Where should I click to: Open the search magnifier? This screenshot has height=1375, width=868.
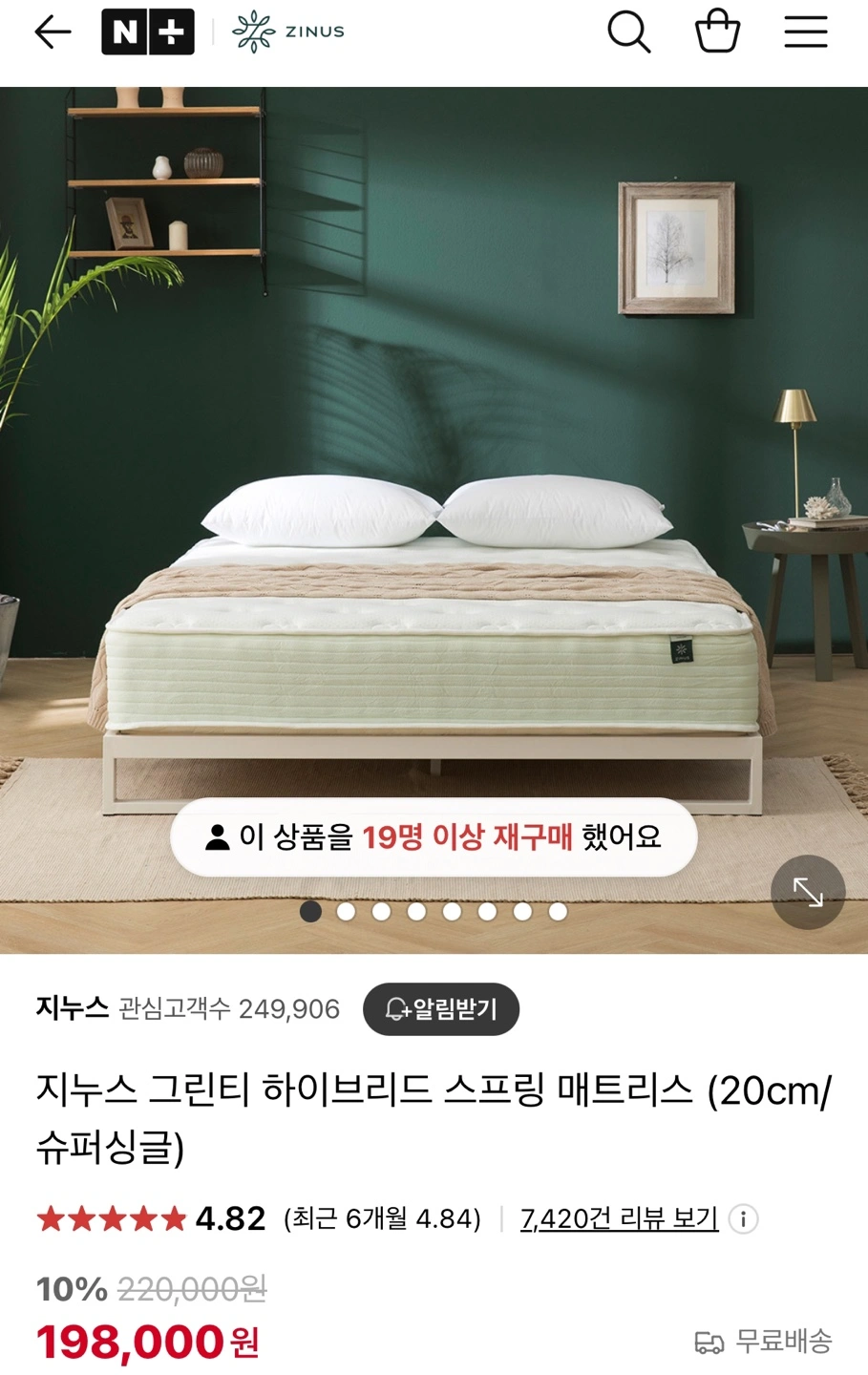click(x=628, y=32)
